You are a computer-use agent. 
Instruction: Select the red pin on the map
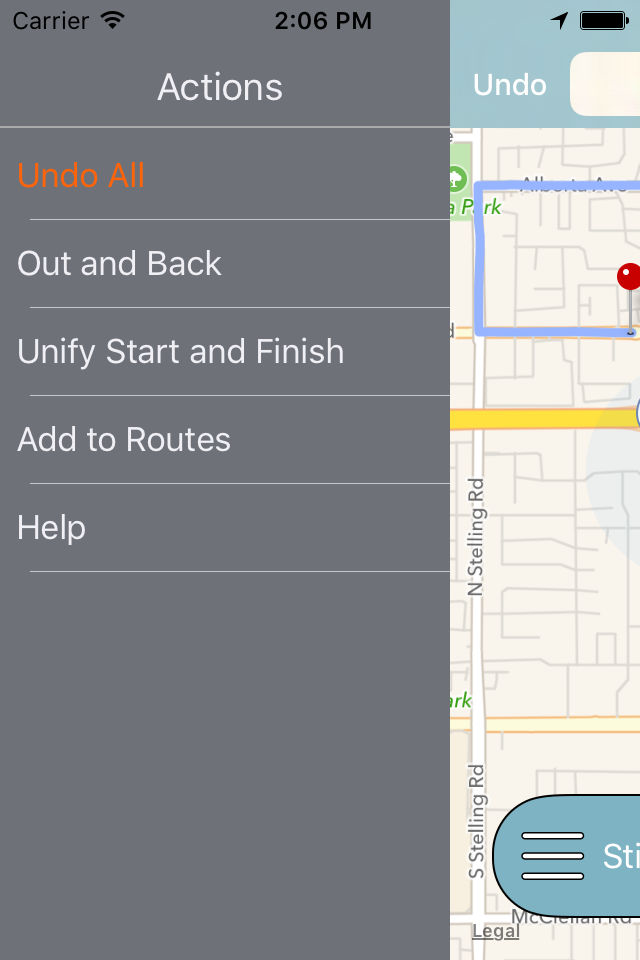[x=629, y=279]
